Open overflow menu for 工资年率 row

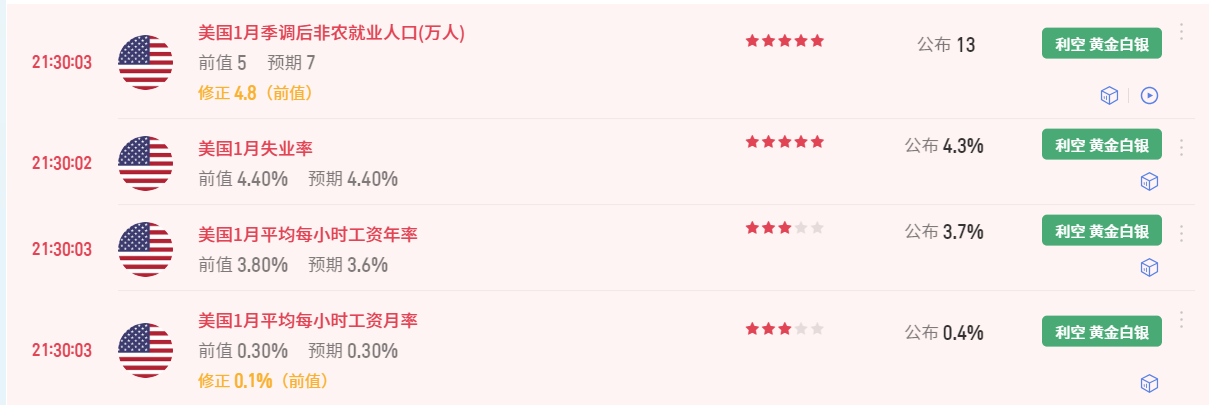coord(1181,233)
